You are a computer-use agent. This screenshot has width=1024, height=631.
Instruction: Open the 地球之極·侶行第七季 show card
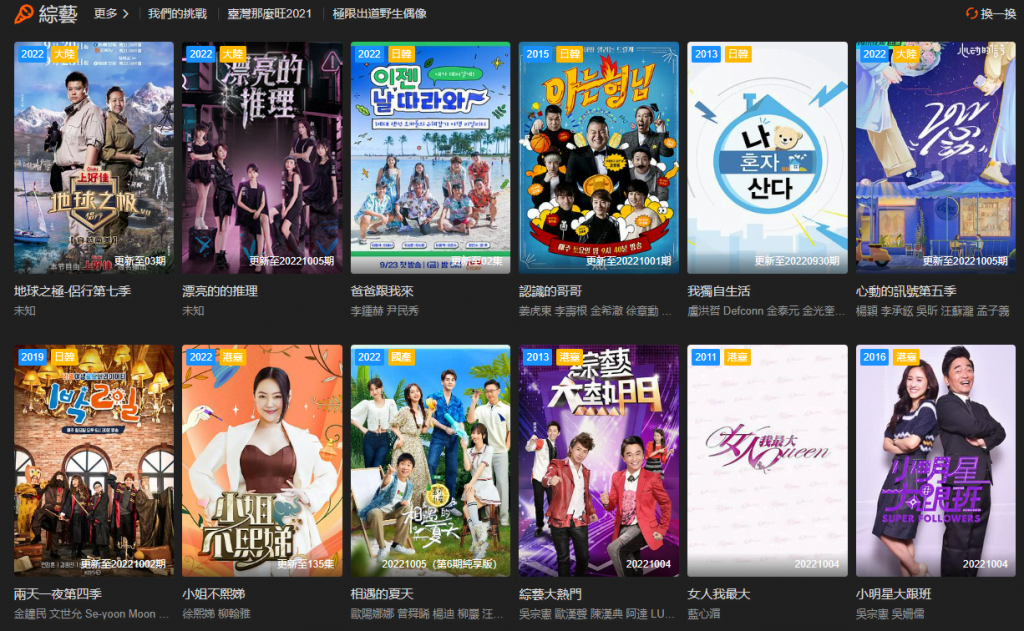94,157
